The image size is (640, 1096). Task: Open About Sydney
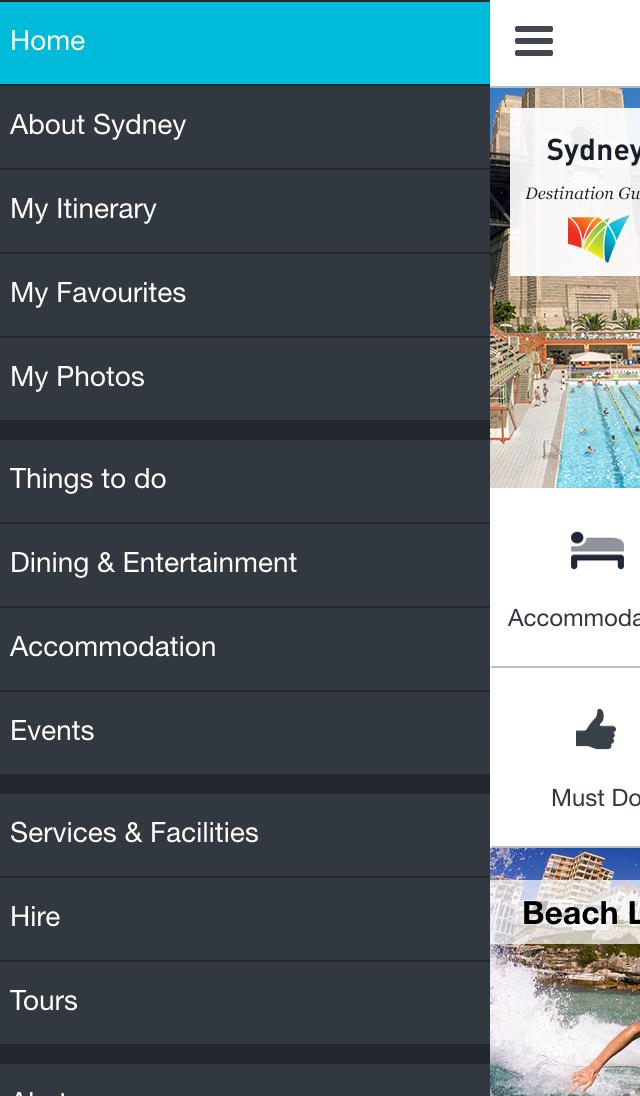[244, 126]
